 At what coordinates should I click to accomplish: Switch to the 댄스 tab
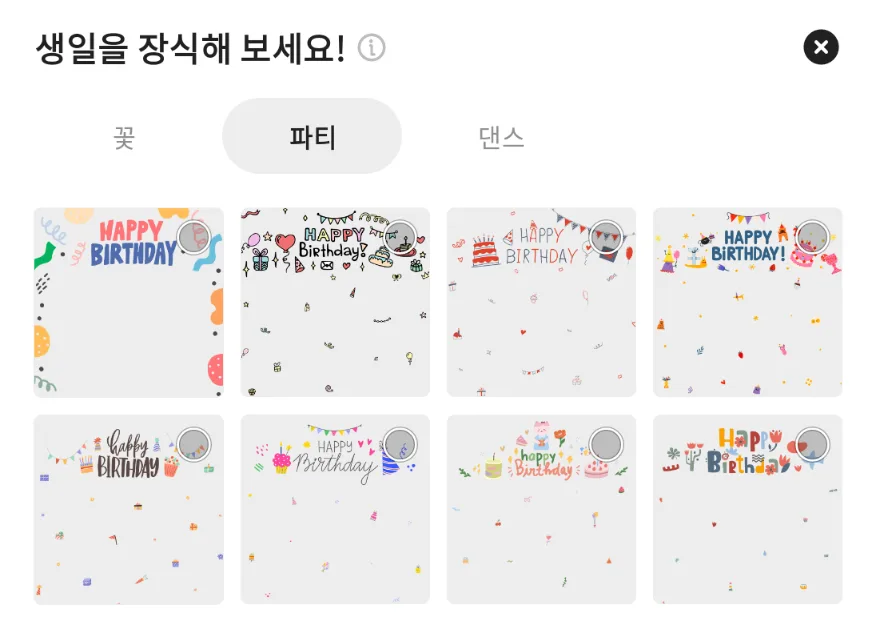point(501,137)
